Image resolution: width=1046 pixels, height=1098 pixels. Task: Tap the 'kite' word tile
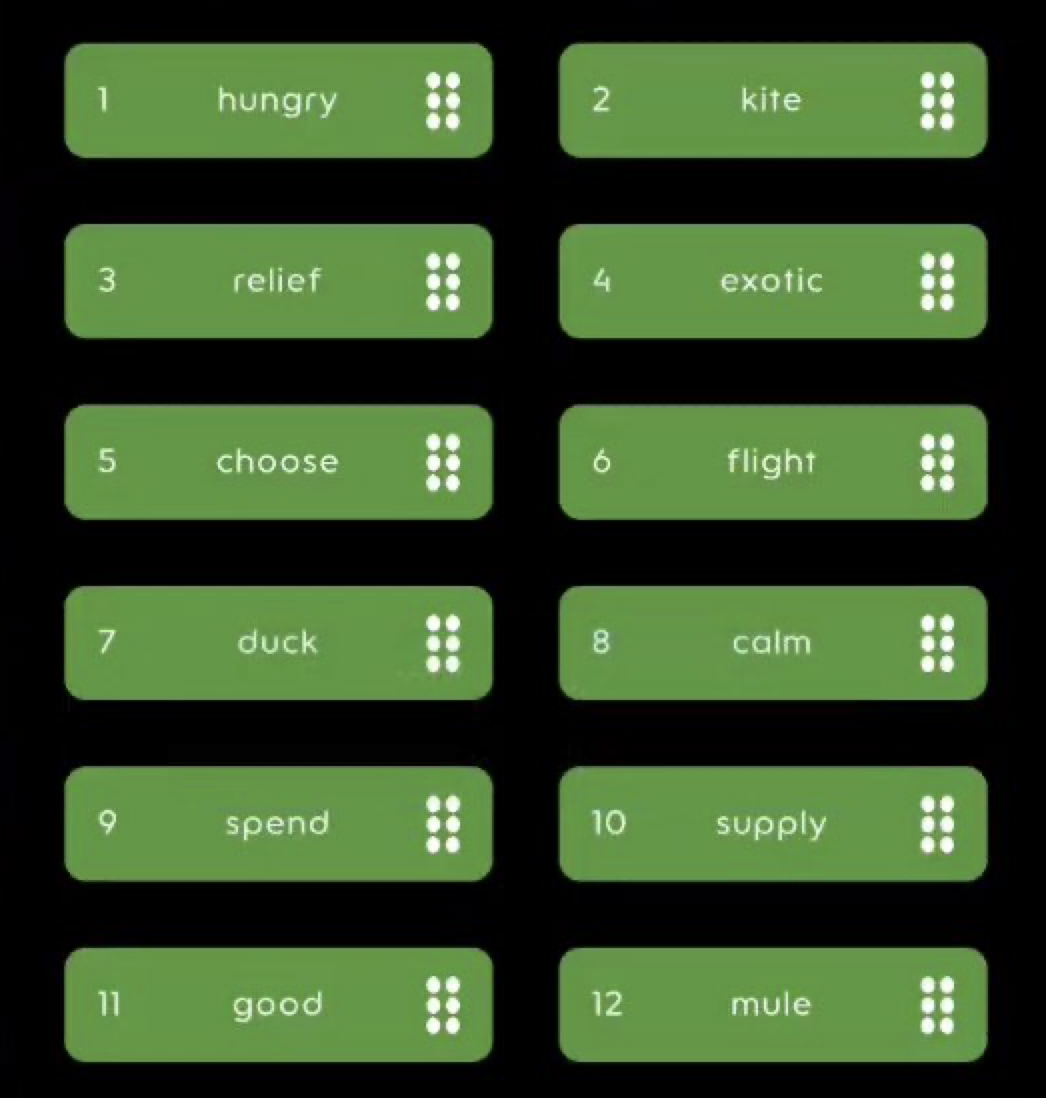(x=771, y=100)
